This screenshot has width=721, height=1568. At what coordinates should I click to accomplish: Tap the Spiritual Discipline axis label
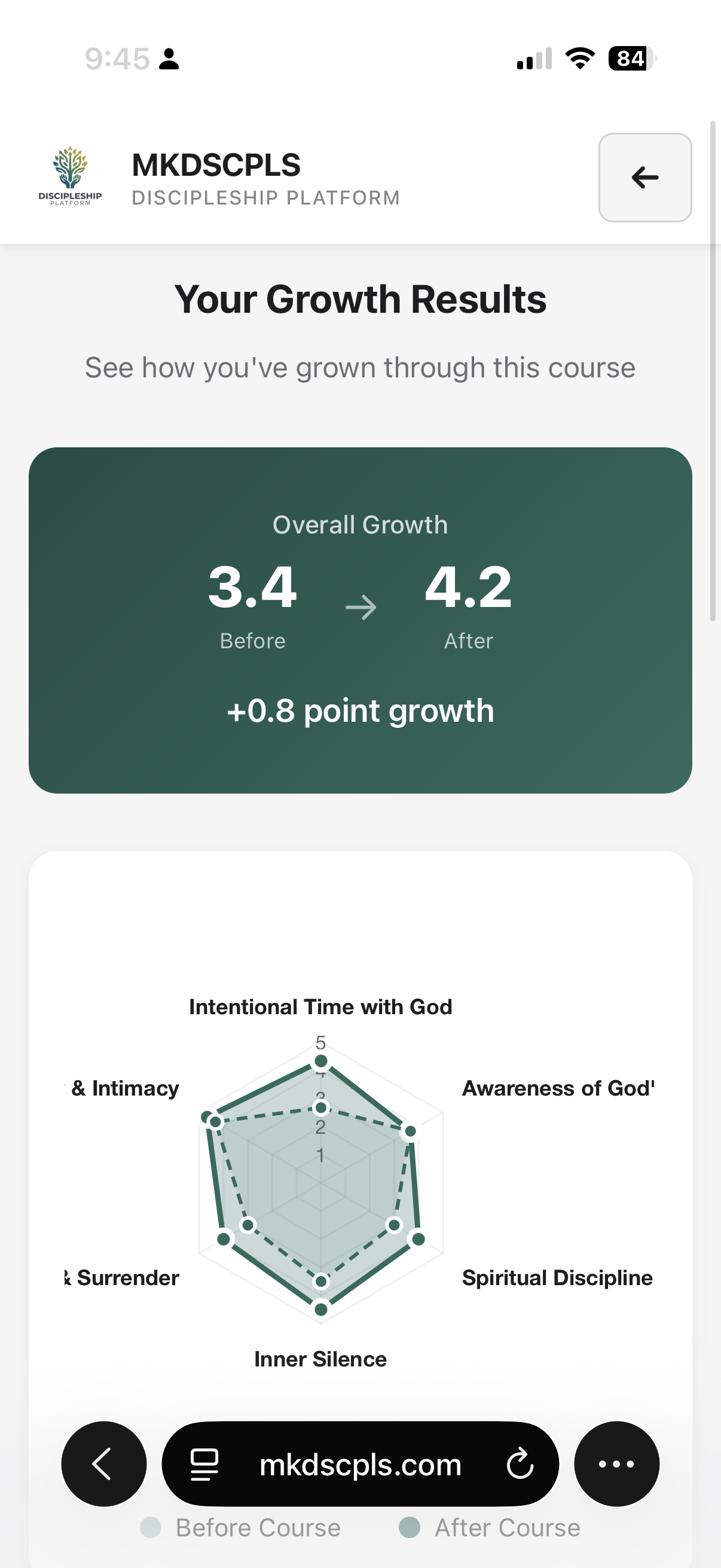tap(557, 1277)
